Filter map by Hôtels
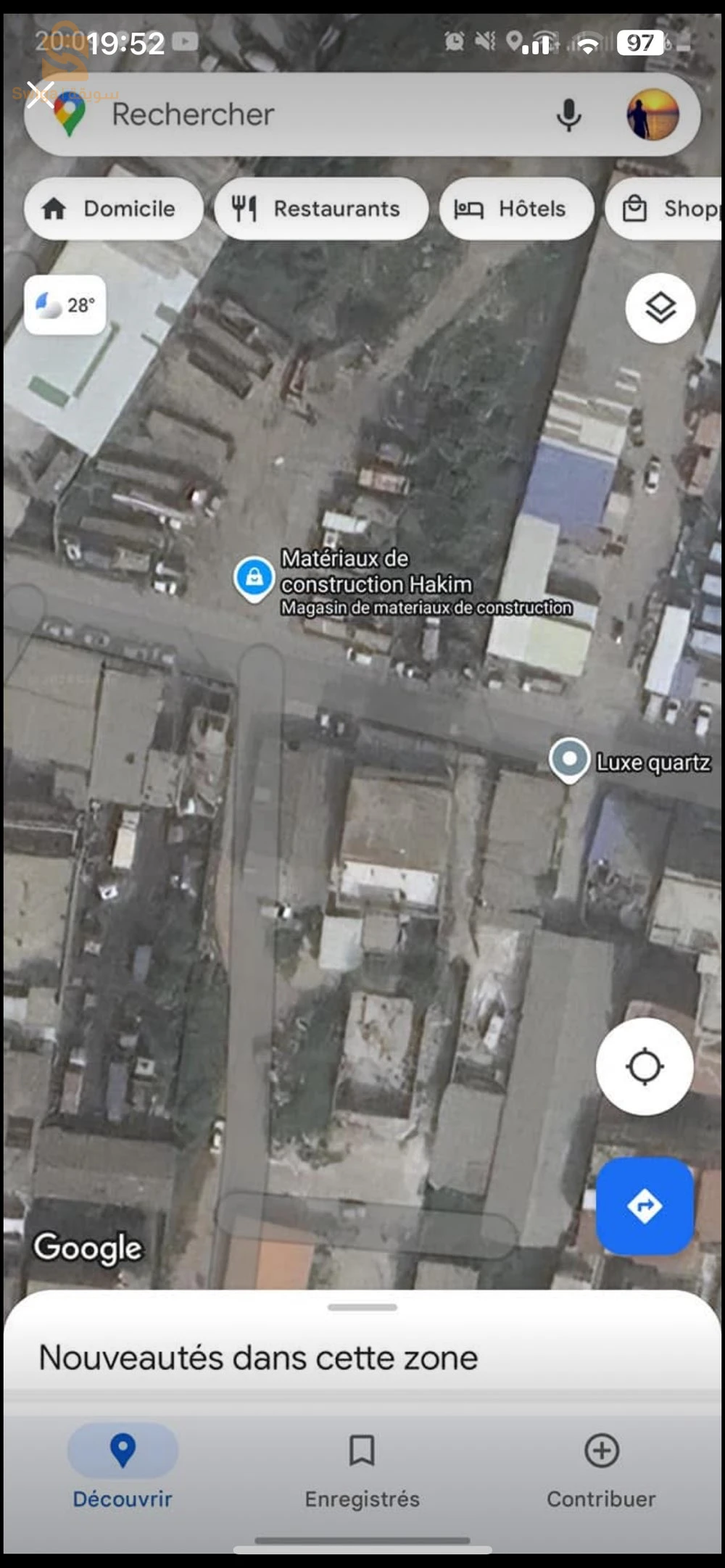 [515, 209]
